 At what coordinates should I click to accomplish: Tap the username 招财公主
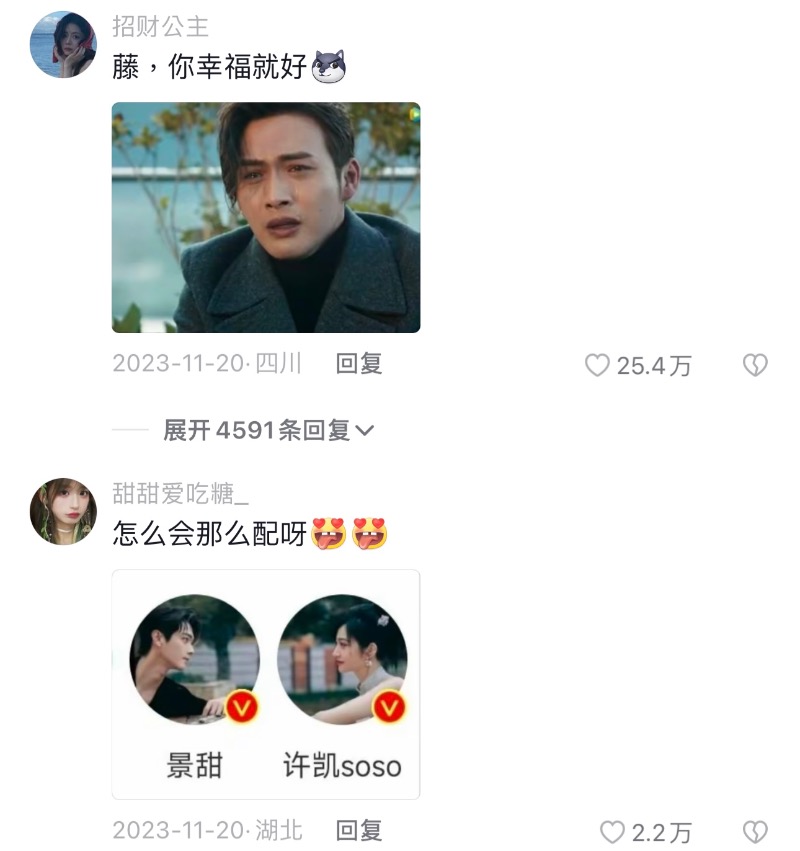[x=160, y=27]
